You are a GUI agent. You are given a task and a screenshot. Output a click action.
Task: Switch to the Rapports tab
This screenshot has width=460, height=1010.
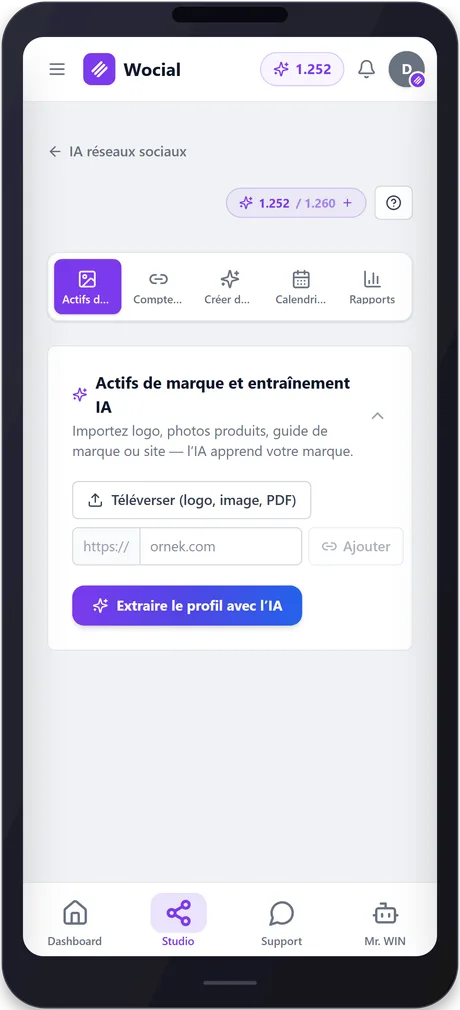tap(372, 287)
